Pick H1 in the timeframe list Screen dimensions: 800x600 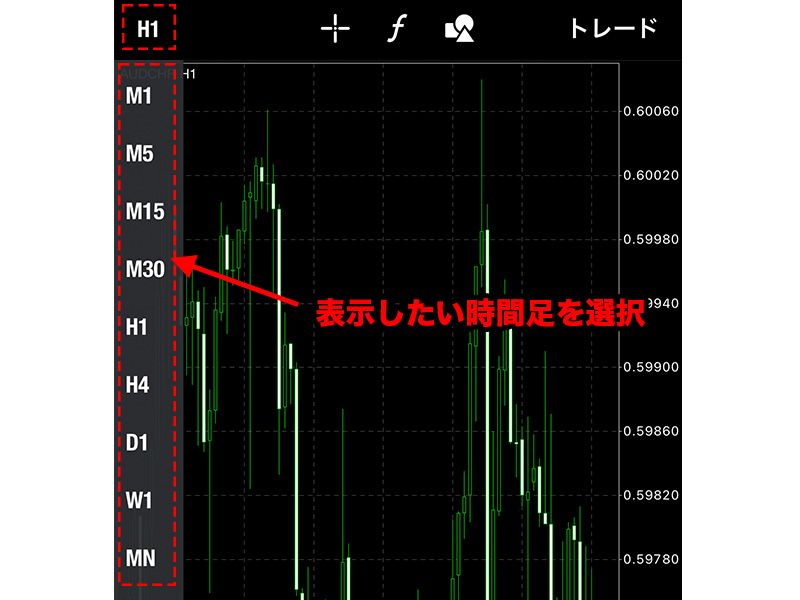(x=138, y=326)
